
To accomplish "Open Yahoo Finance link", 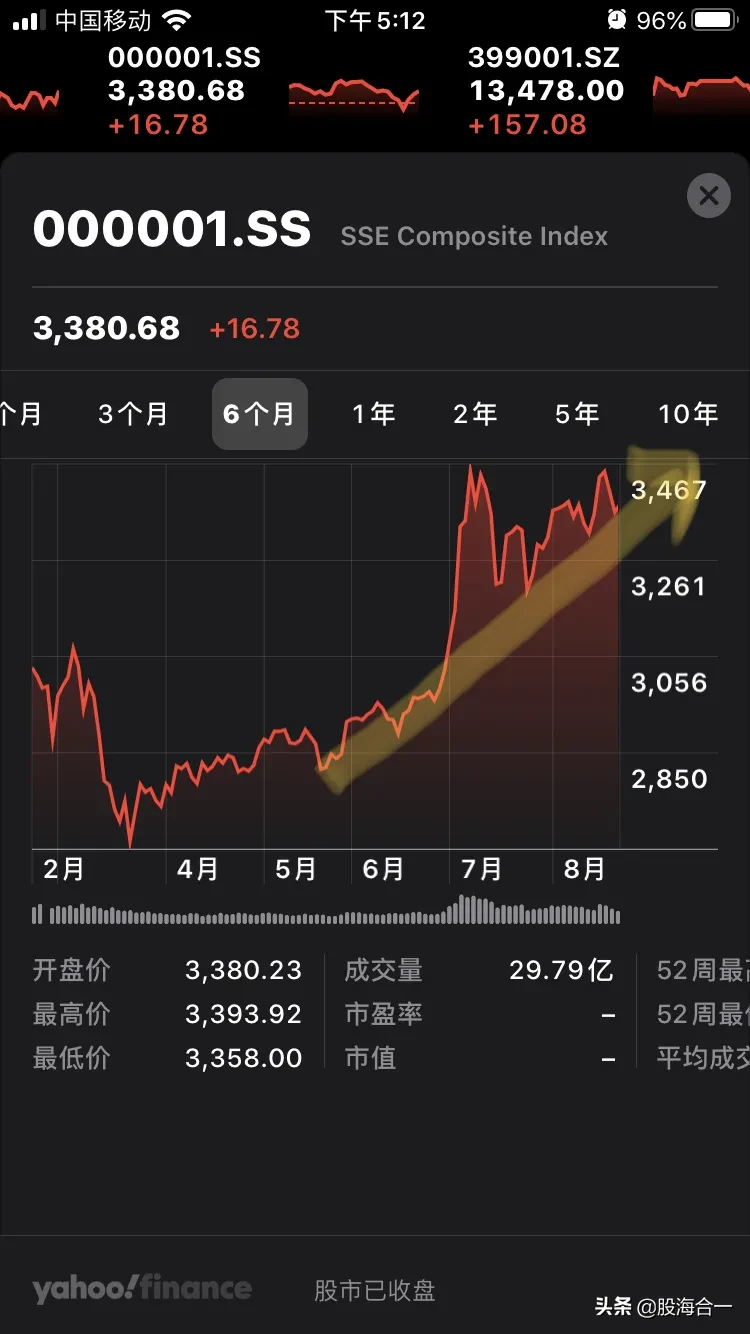I will tap(142, 1289).
